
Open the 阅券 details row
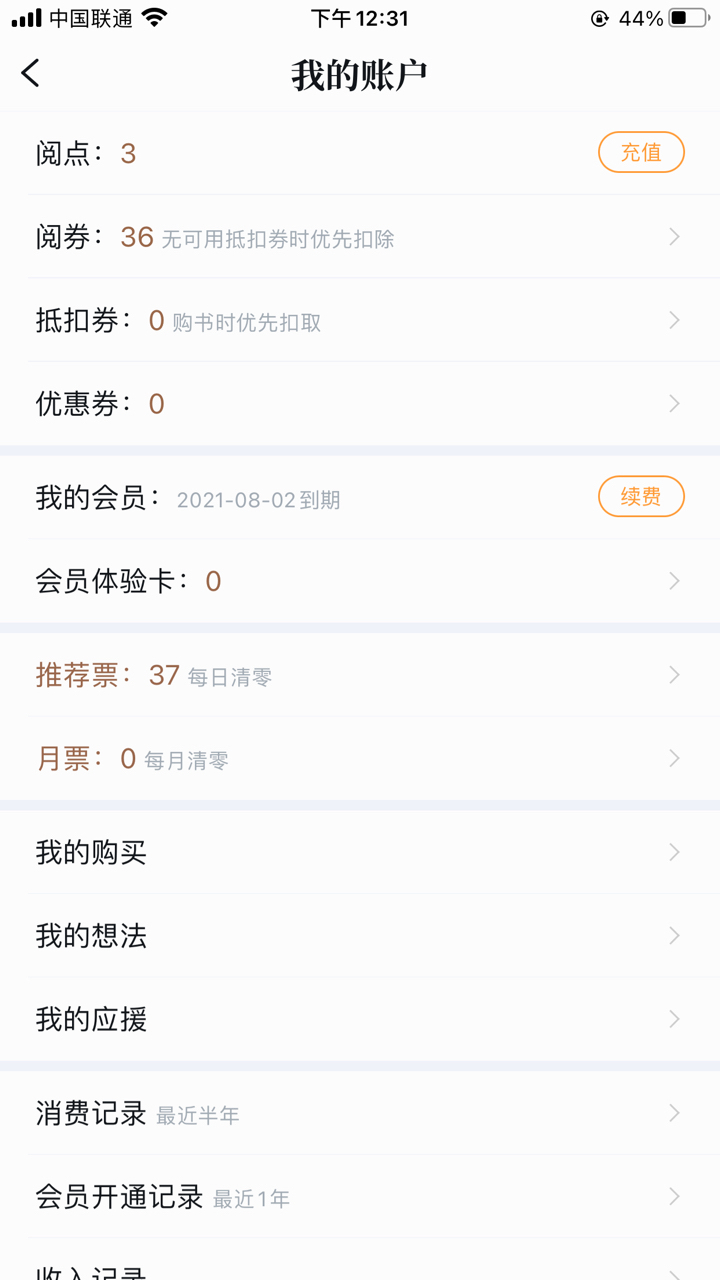pos(360,237)
